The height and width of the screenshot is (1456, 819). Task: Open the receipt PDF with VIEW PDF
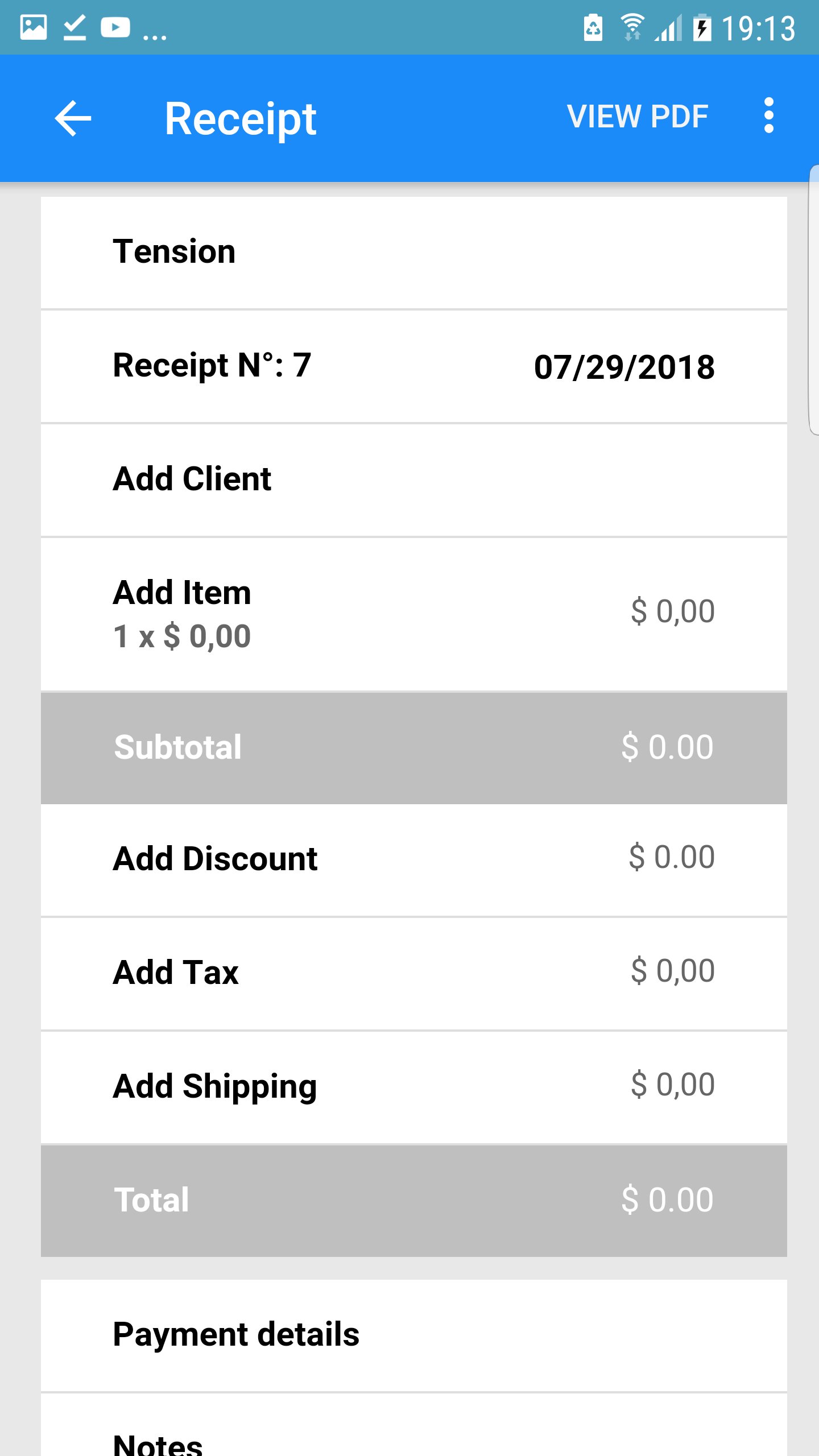pos(638,117)
